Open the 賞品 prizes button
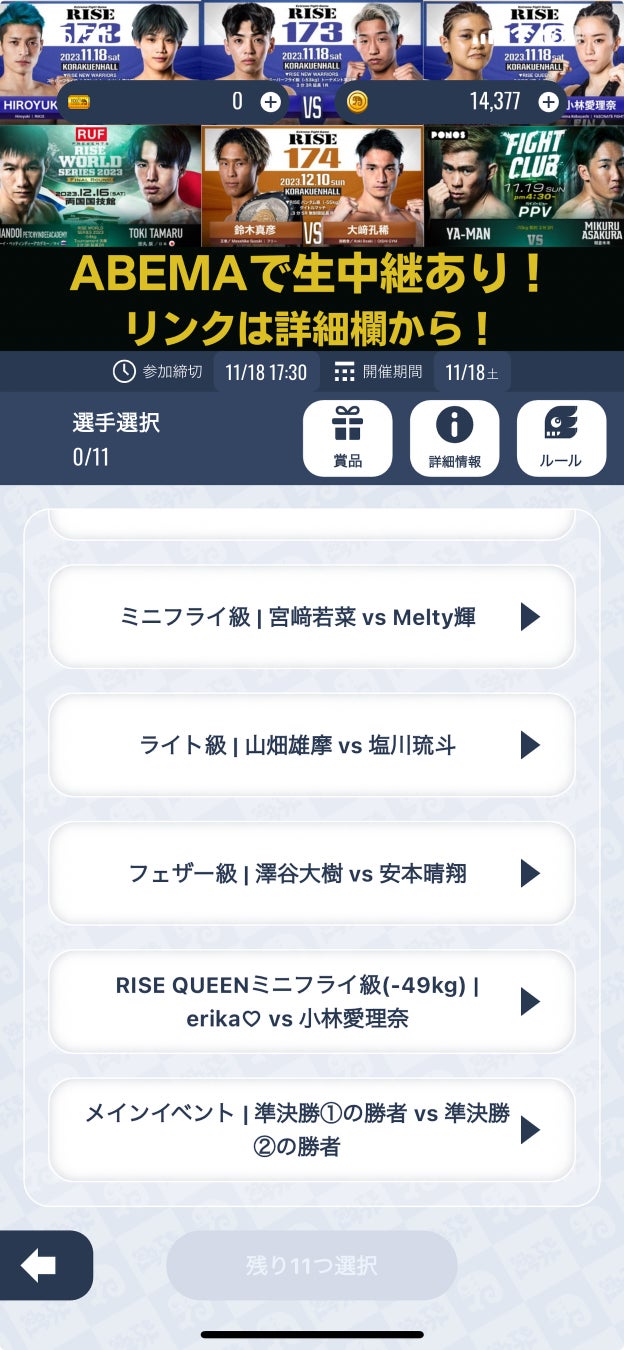This screenshot has width=624, height=1350. pyautogui.click(x=347, y=438)
